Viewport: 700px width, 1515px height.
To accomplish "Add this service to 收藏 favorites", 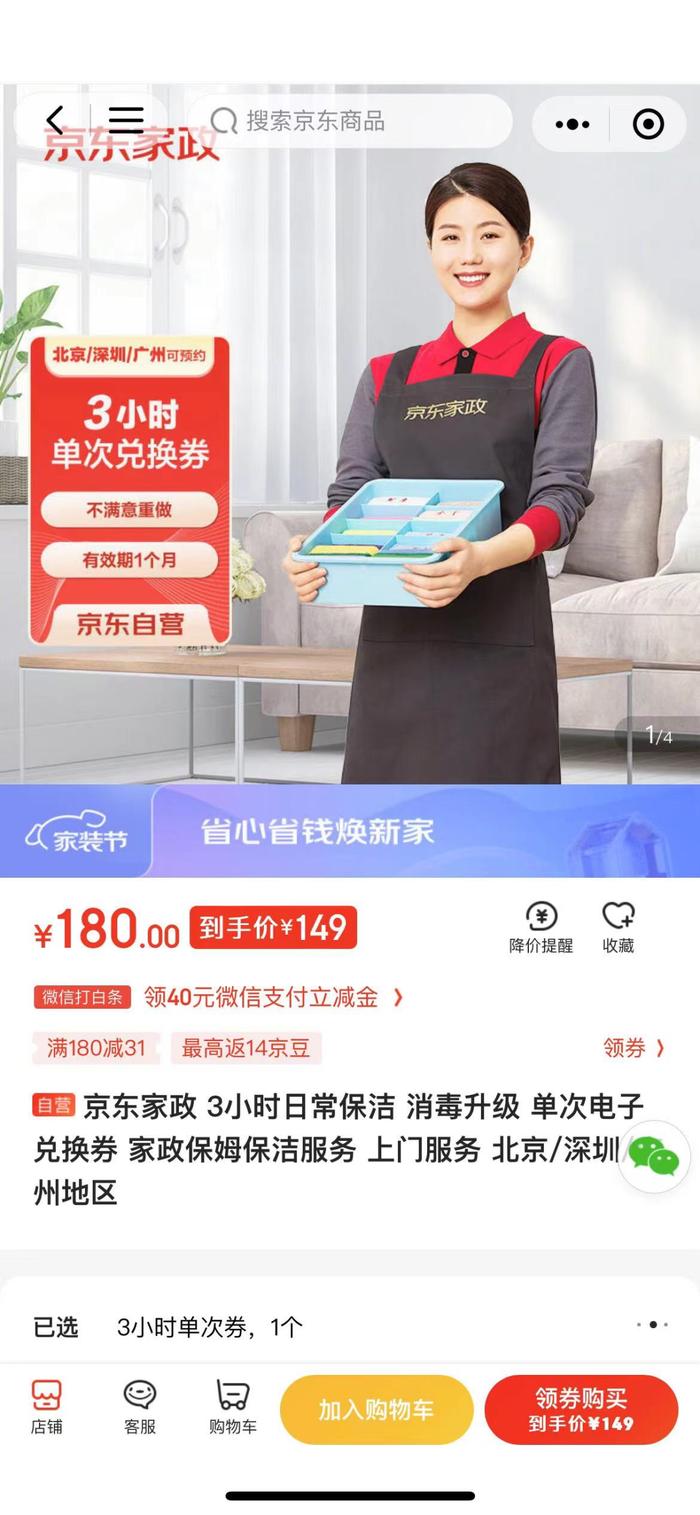I will coord(618,928).
